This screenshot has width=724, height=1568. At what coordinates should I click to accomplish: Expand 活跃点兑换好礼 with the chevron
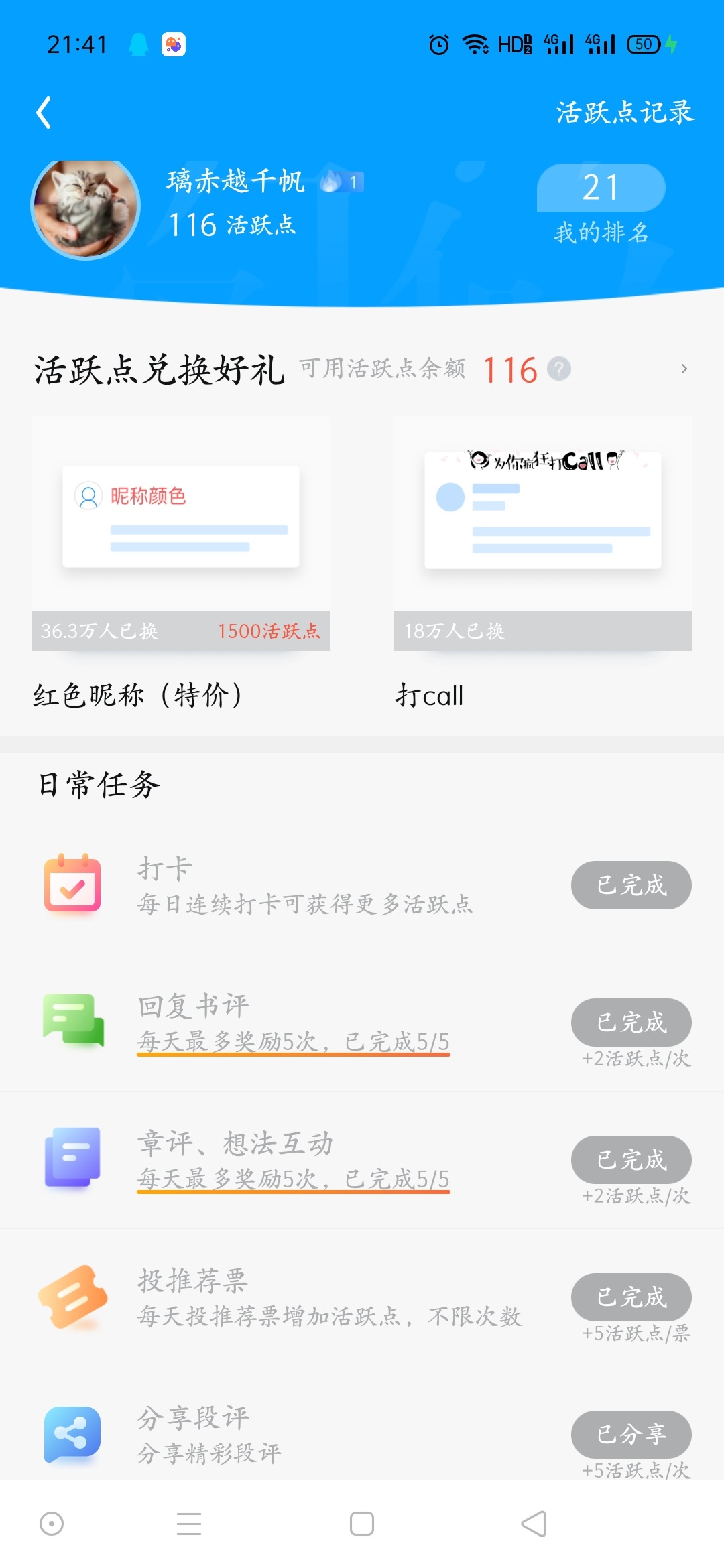tap(684, 369)
